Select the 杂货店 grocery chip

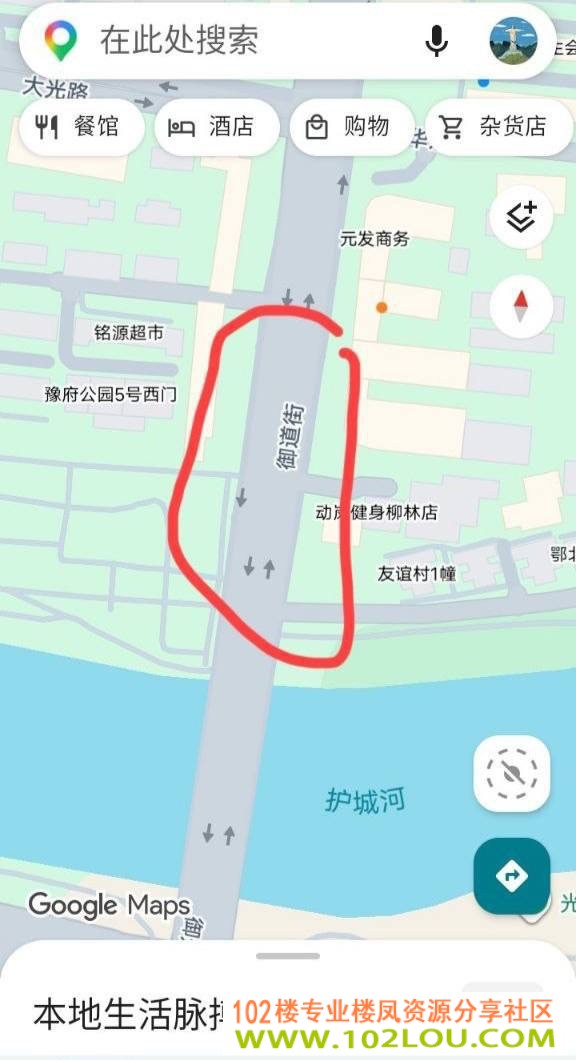coord(499,127)
